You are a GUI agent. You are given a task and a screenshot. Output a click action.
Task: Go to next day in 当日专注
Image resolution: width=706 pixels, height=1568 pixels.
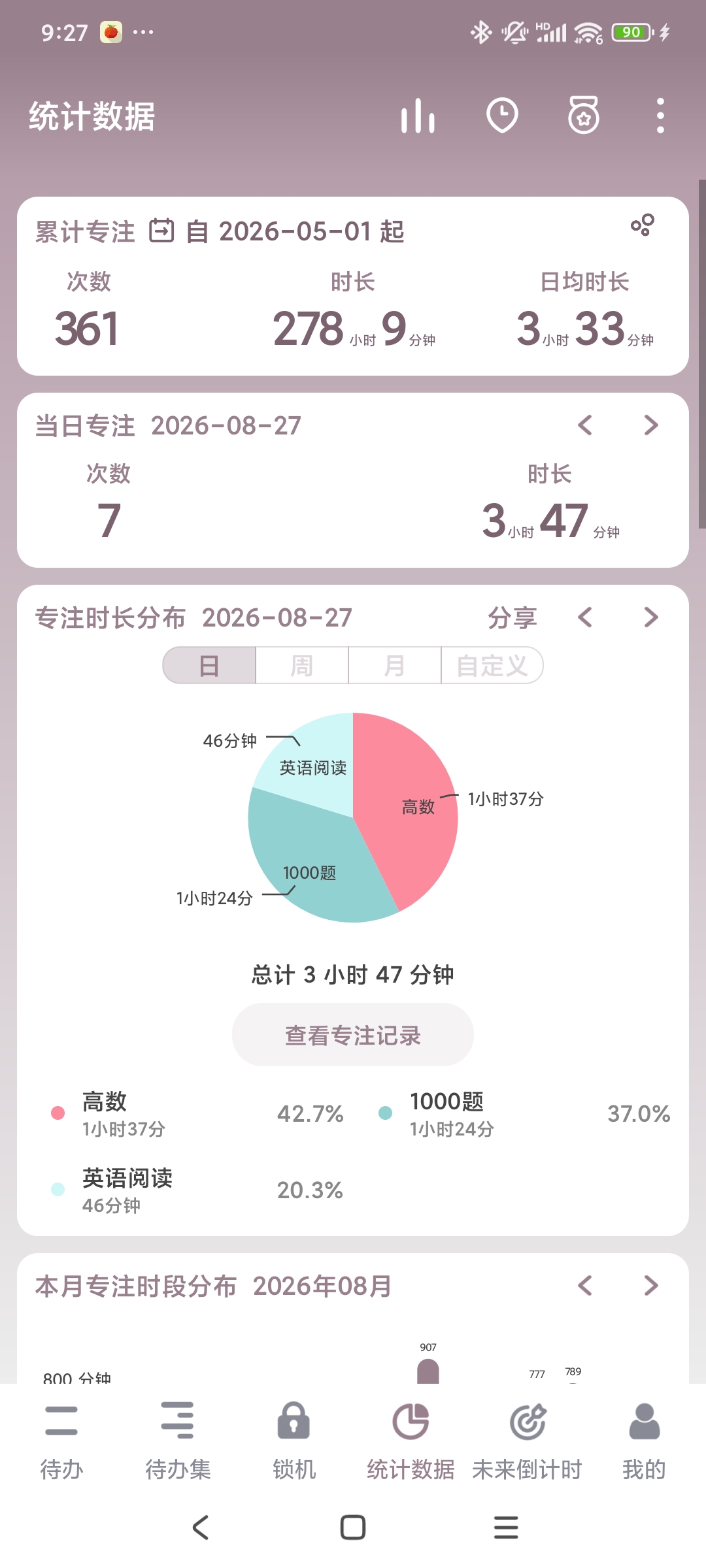pos(650,425)
